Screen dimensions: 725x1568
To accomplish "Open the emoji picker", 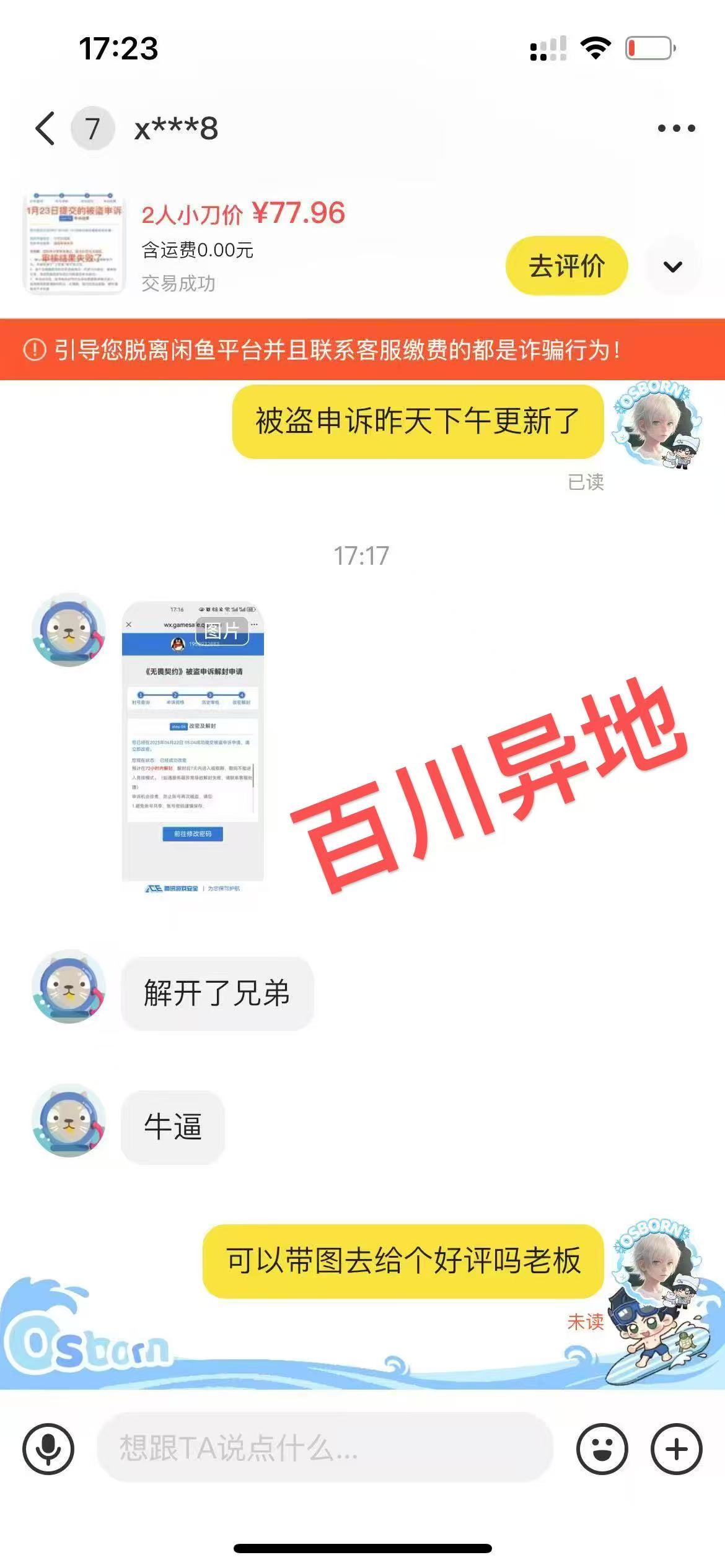I will coord(602,1449).
